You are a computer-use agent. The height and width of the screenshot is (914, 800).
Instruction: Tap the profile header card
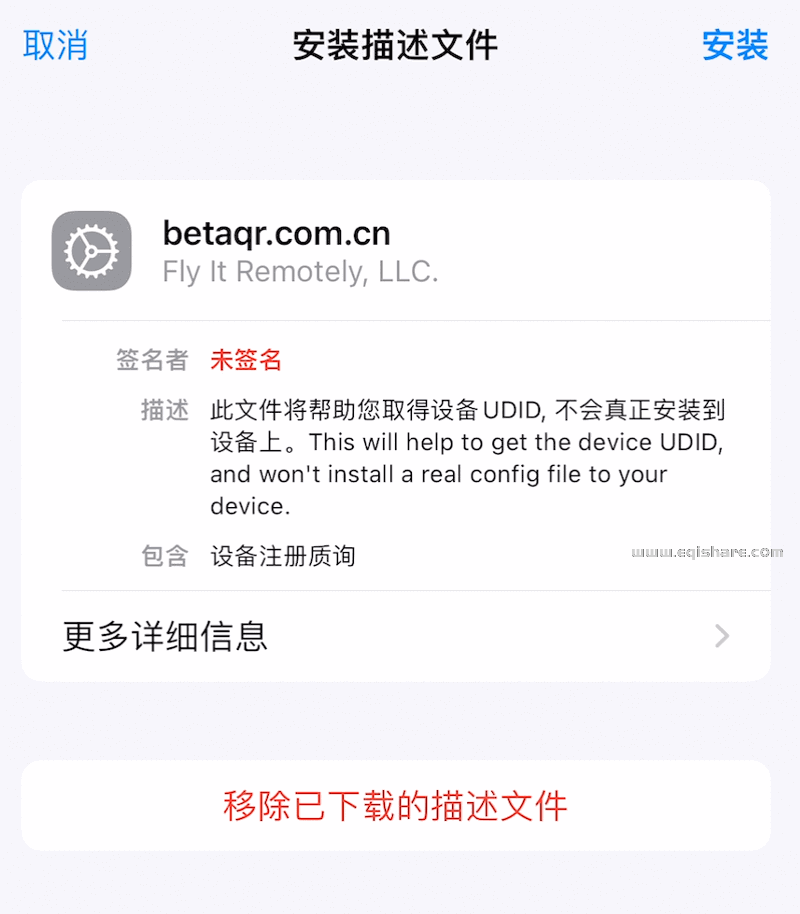[400, 250]
